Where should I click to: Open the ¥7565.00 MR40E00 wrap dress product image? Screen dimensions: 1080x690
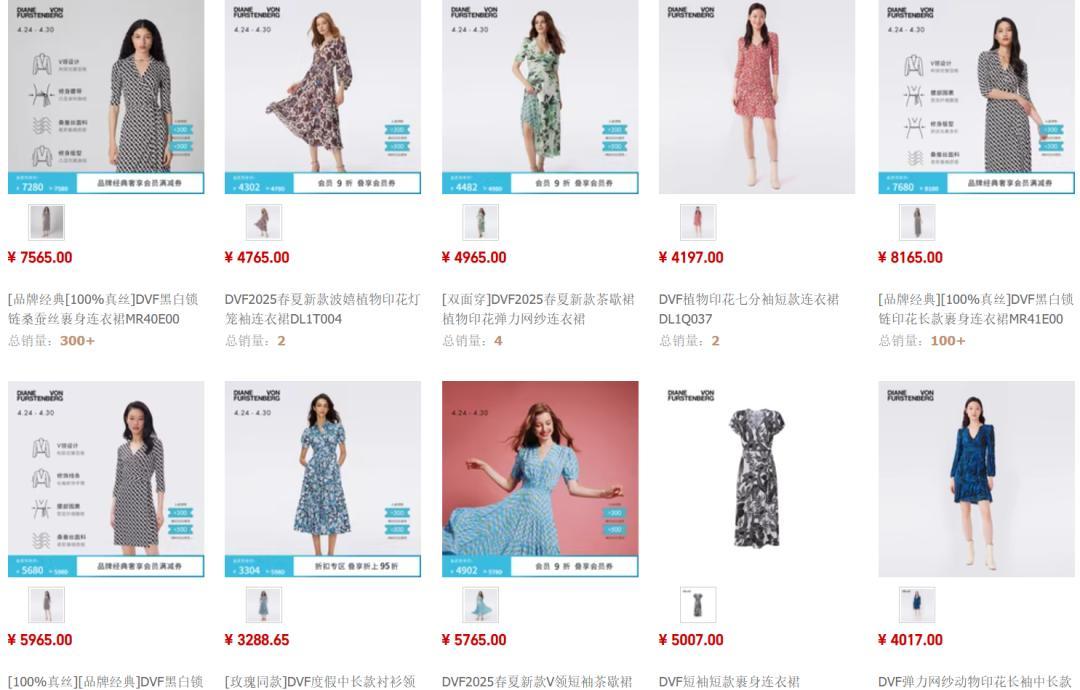[106, 96]
